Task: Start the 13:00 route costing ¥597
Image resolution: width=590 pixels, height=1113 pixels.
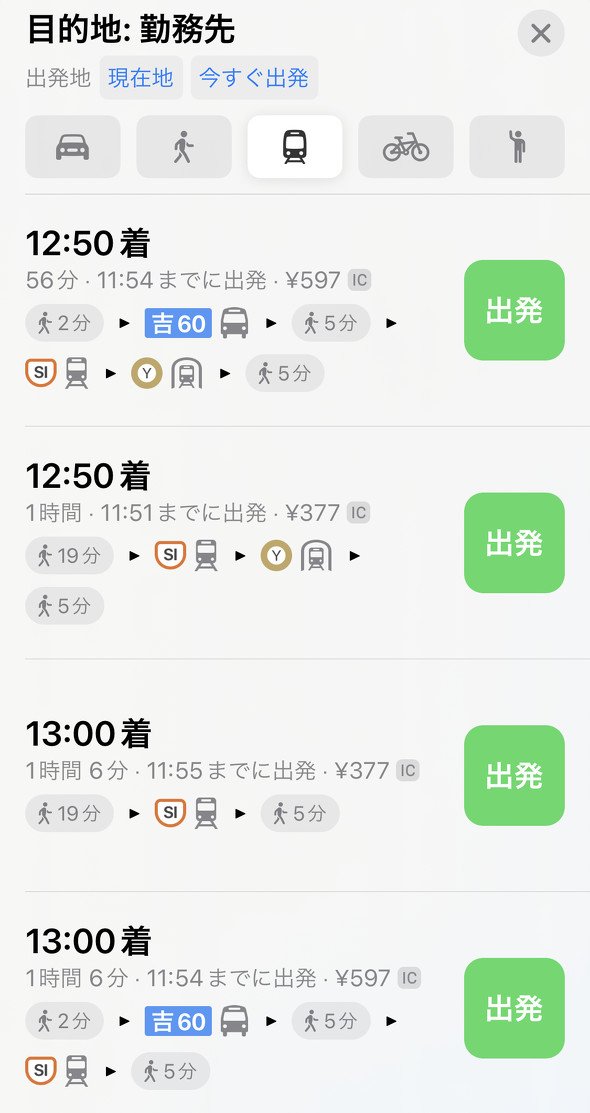Action: pyautogui.click(x=514, y=1008)
